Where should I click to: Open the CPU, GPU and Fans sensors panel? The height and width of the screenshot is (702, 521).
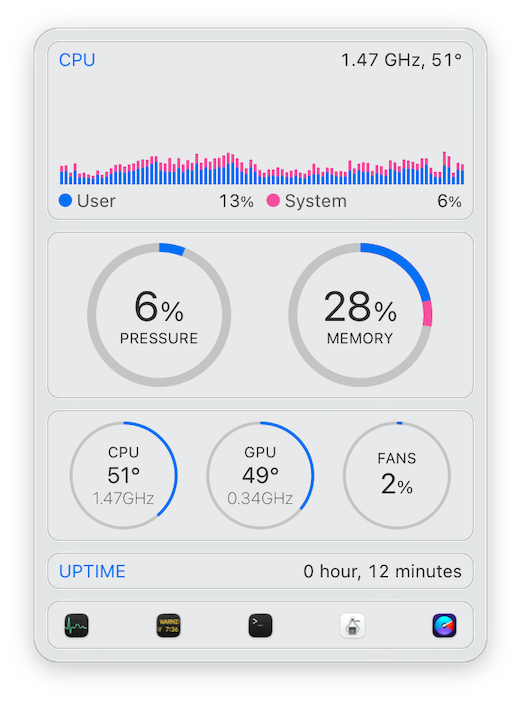[x=260, y=475]
